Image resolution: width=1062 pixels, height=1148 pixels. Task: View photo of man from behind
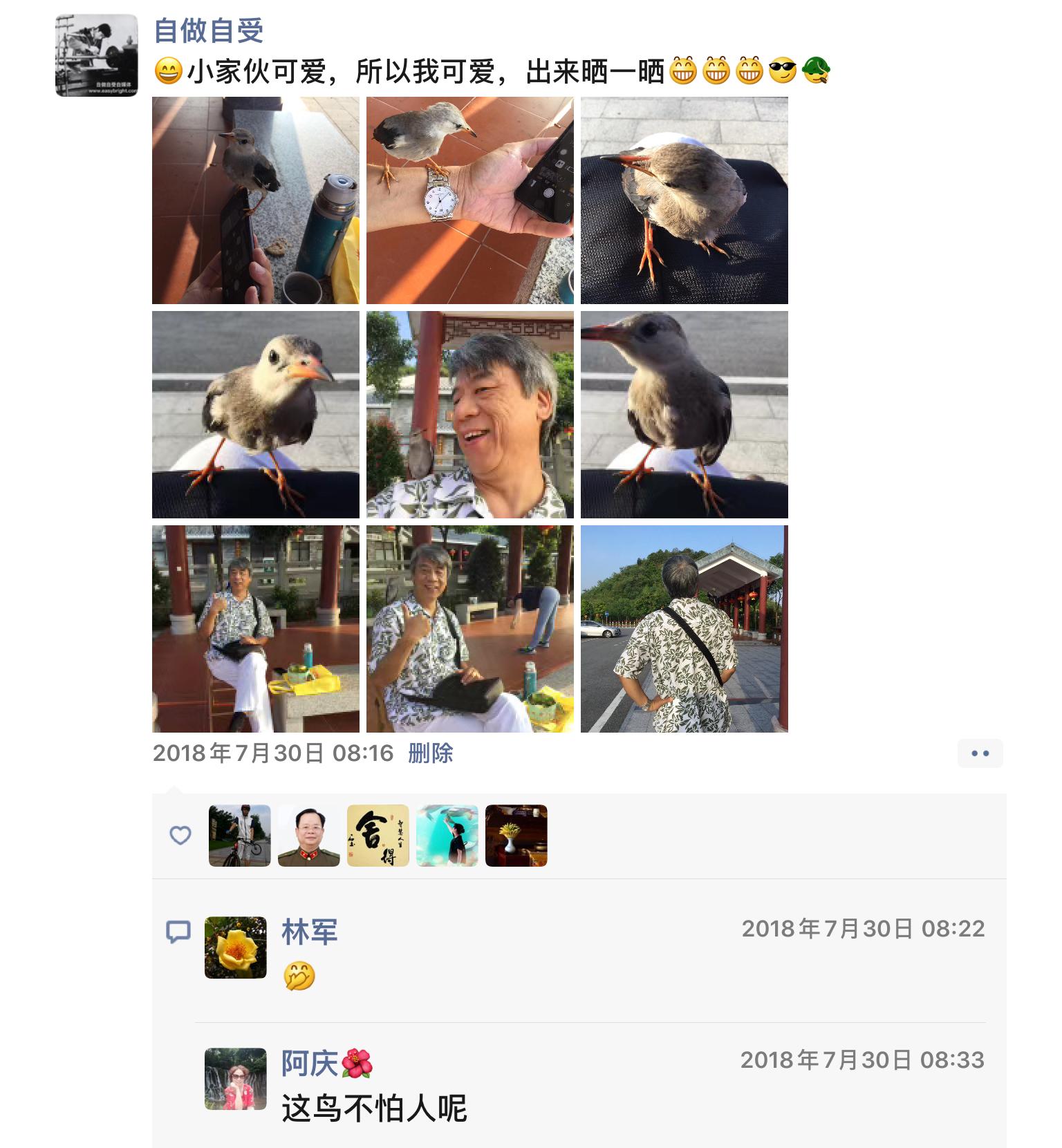click(x=684, y=629)
